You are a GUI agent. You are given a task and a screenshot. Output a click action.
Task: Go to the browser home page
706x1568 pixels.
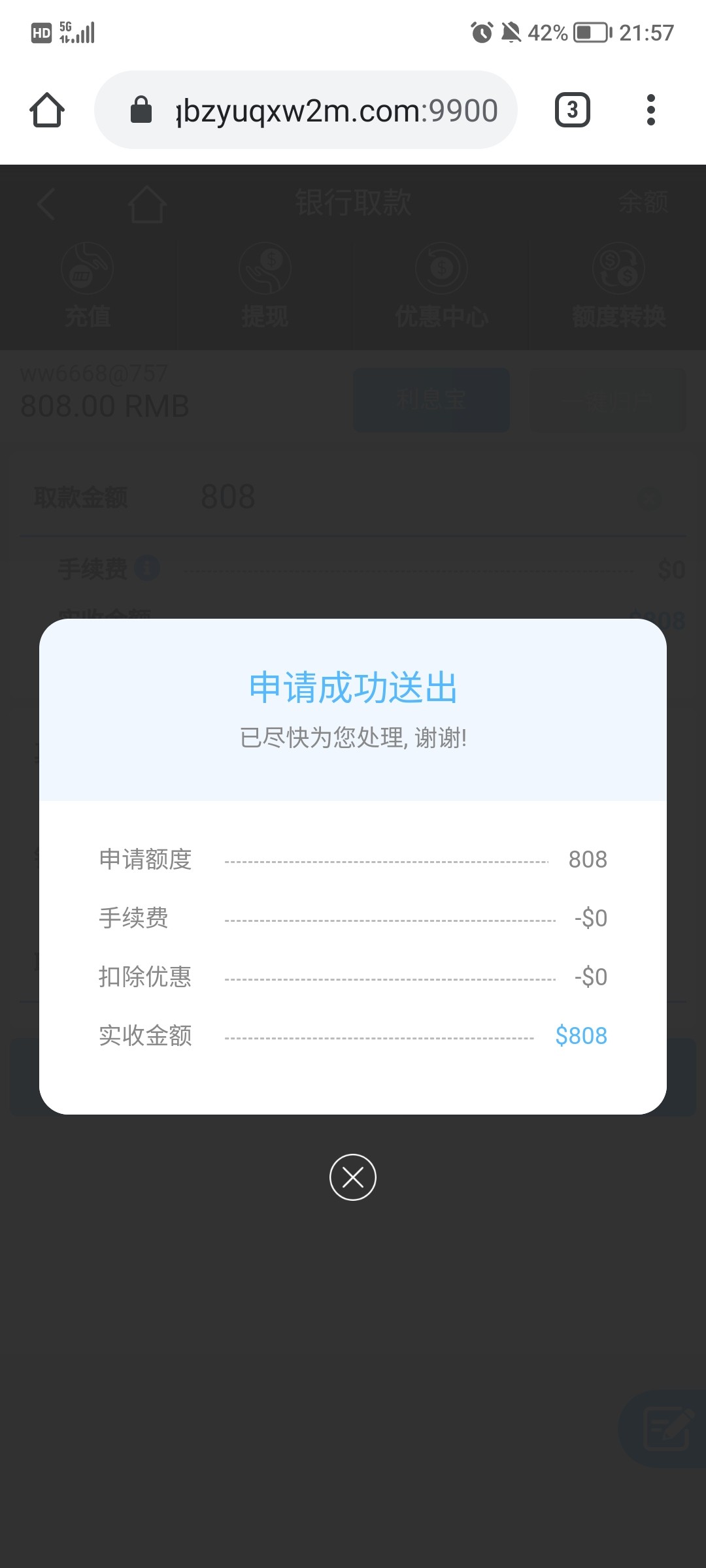coord(47,110)
